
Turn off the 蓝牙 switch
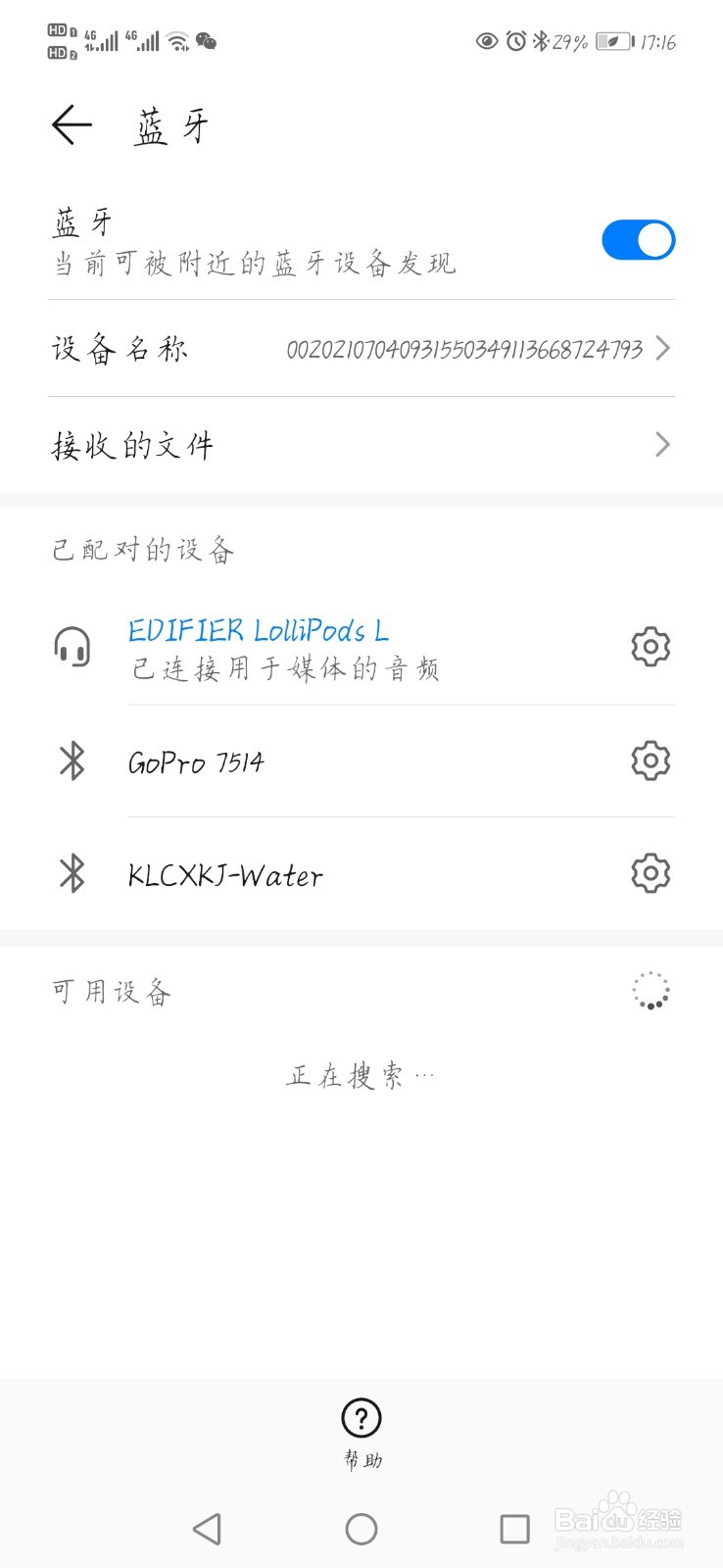coord(638,240)
